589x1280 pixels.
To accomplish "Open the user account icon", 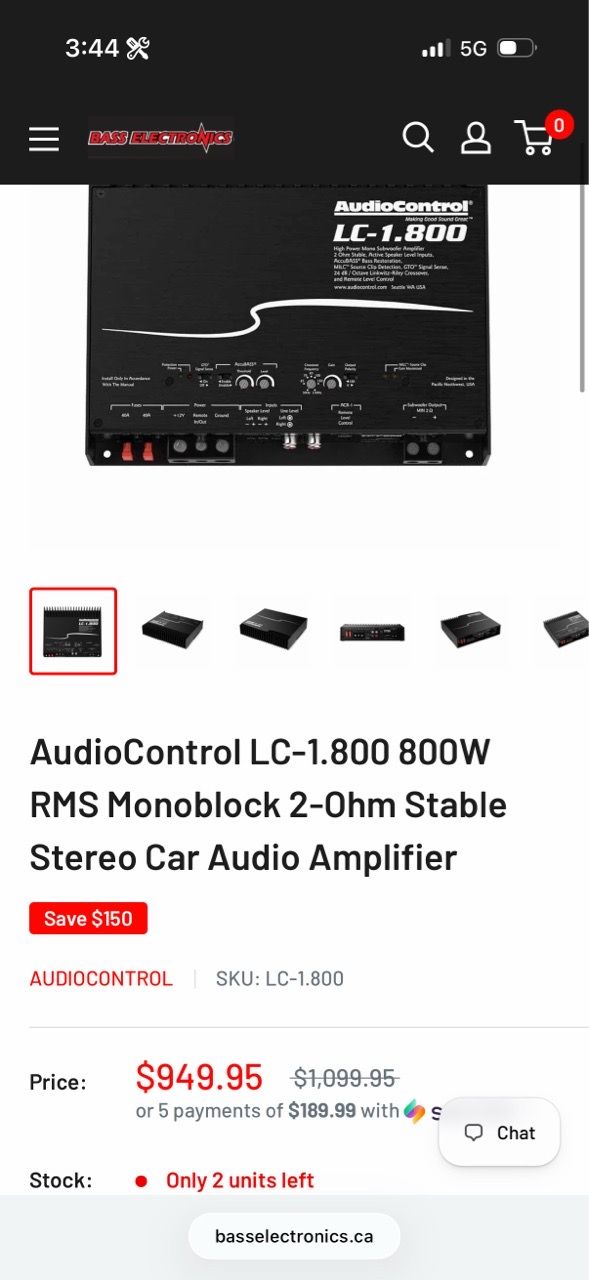I will point(476,138).
